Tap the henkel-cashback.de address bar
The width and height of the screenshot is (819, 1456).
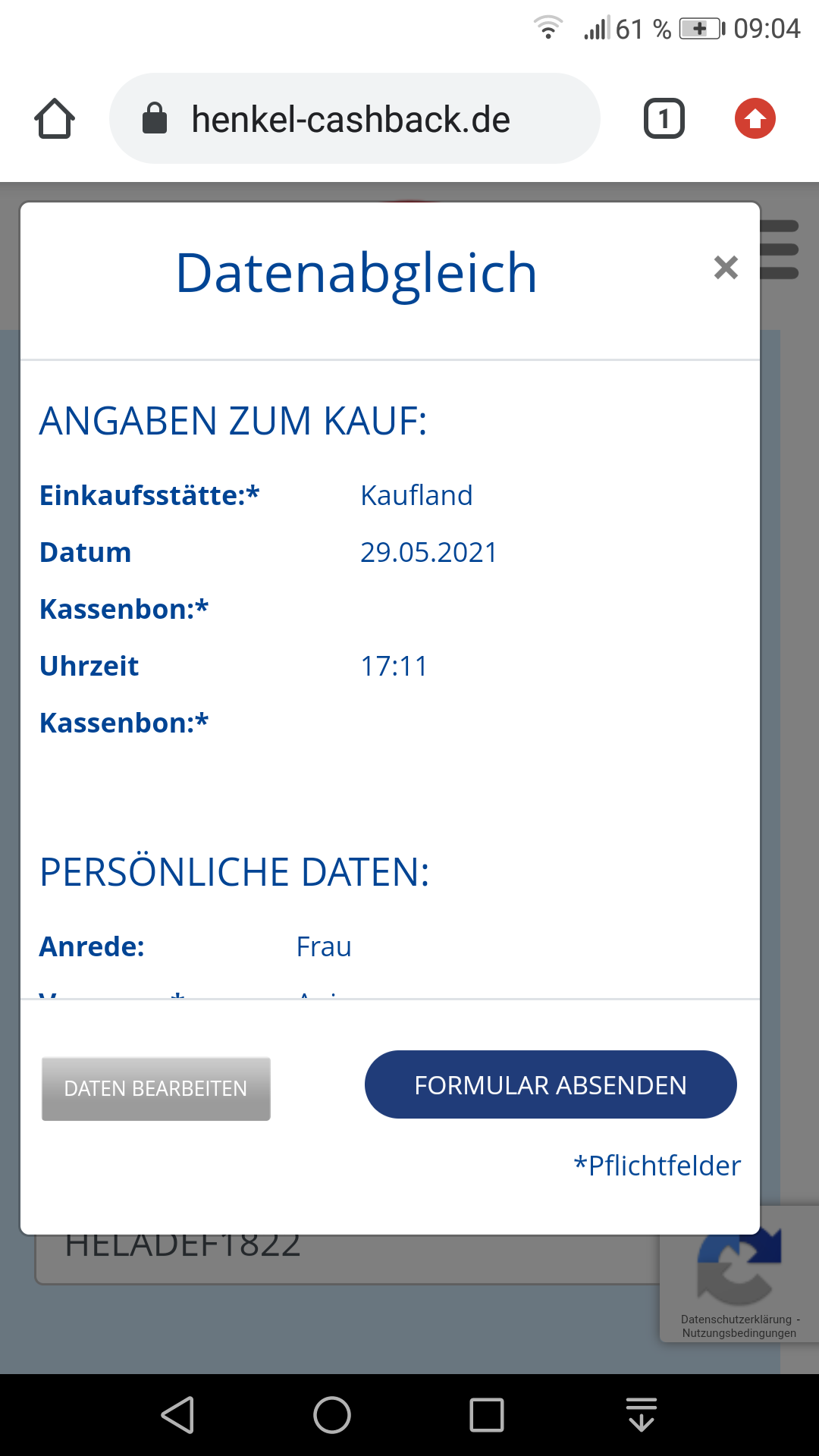pos(355,118)
